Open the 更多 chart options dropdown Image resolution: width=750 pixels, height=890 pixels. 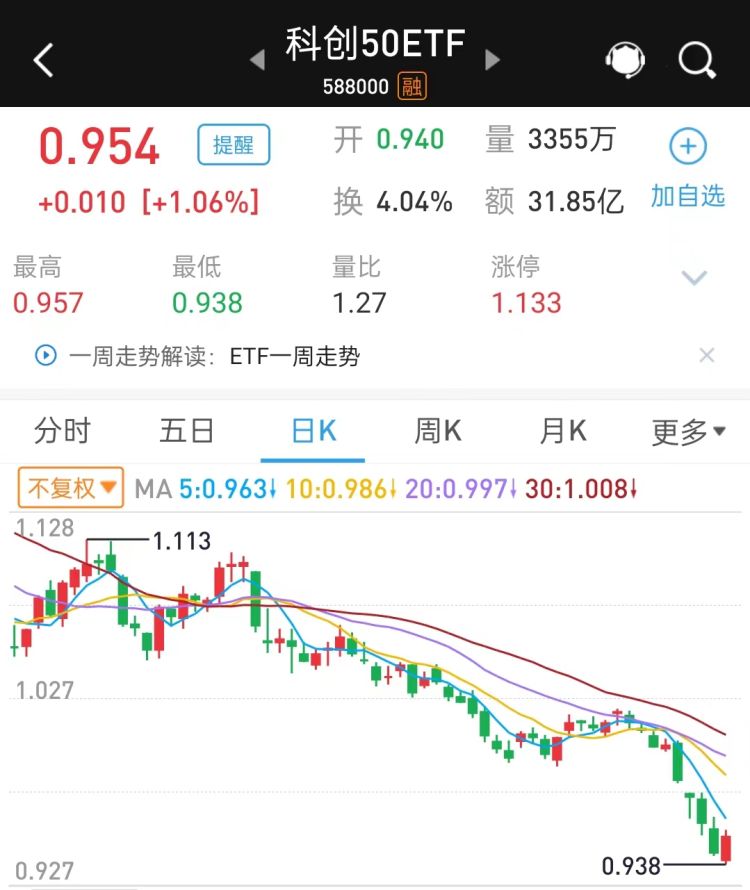point(688,430)
